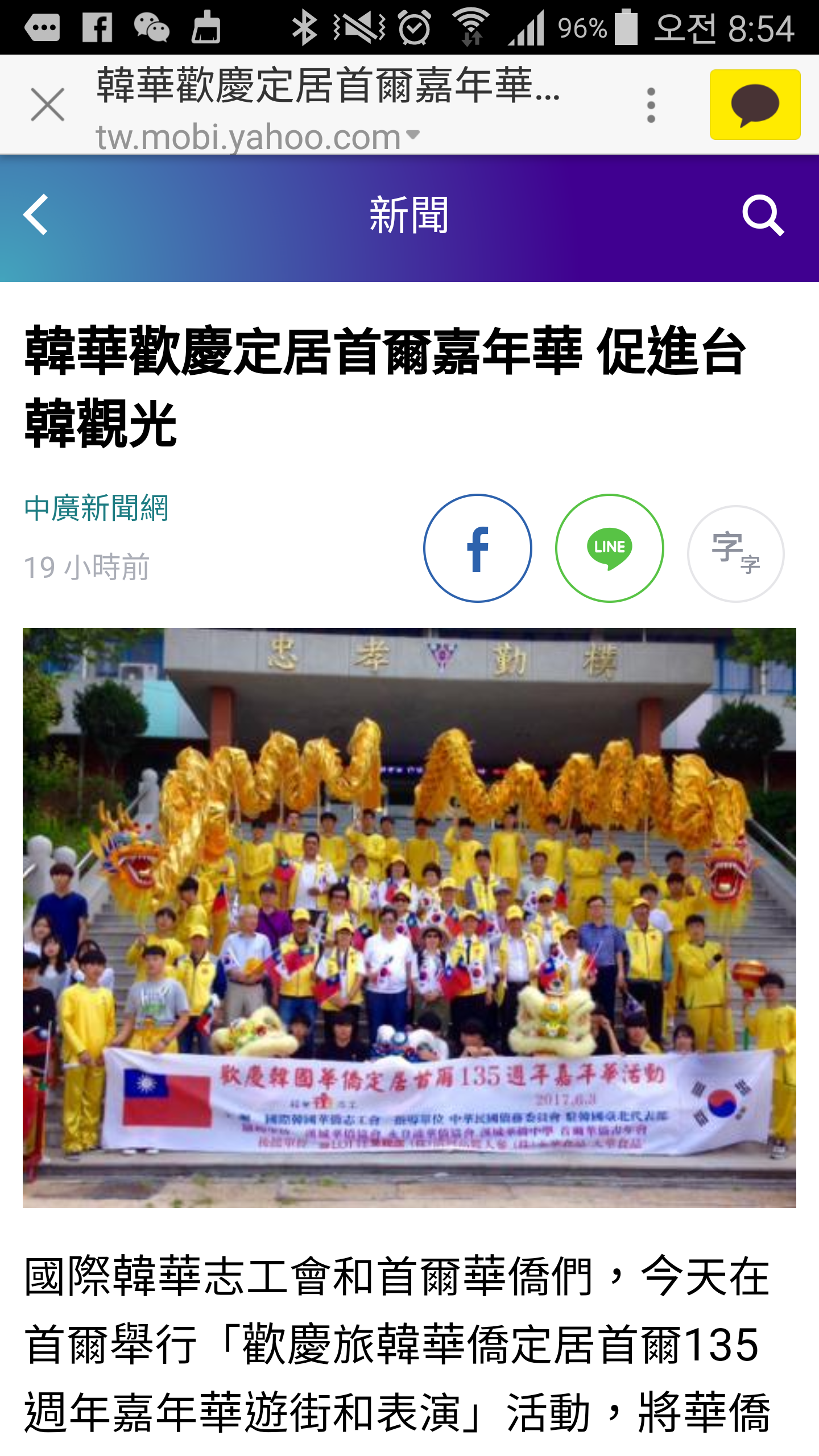This screenshot has width=819, height=1456.
Task: Change the article font size
Action: click(736, 553)
